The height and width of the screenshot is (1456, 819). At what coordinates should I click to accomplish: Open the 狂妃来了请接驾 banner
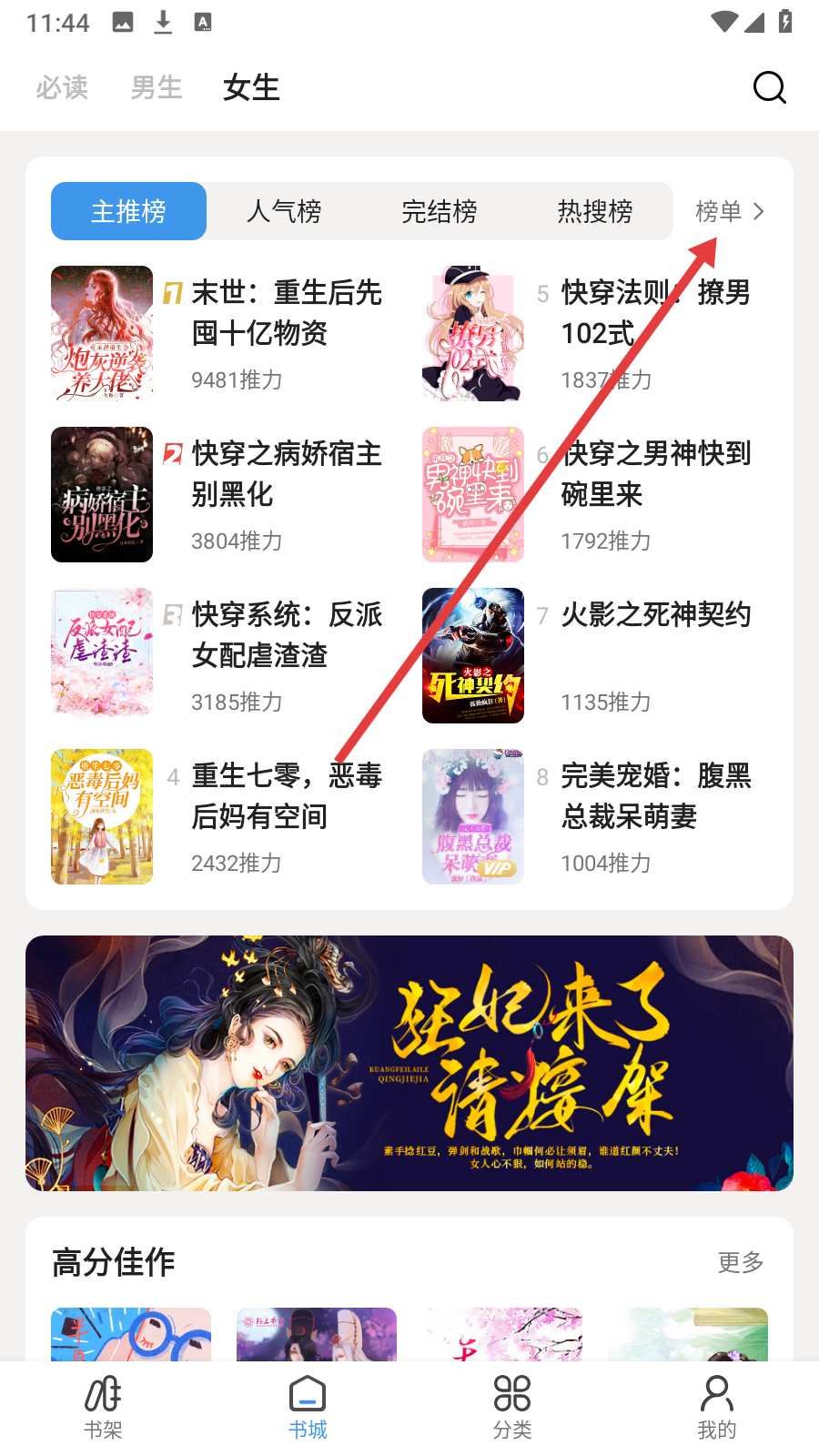[409, 1063]
